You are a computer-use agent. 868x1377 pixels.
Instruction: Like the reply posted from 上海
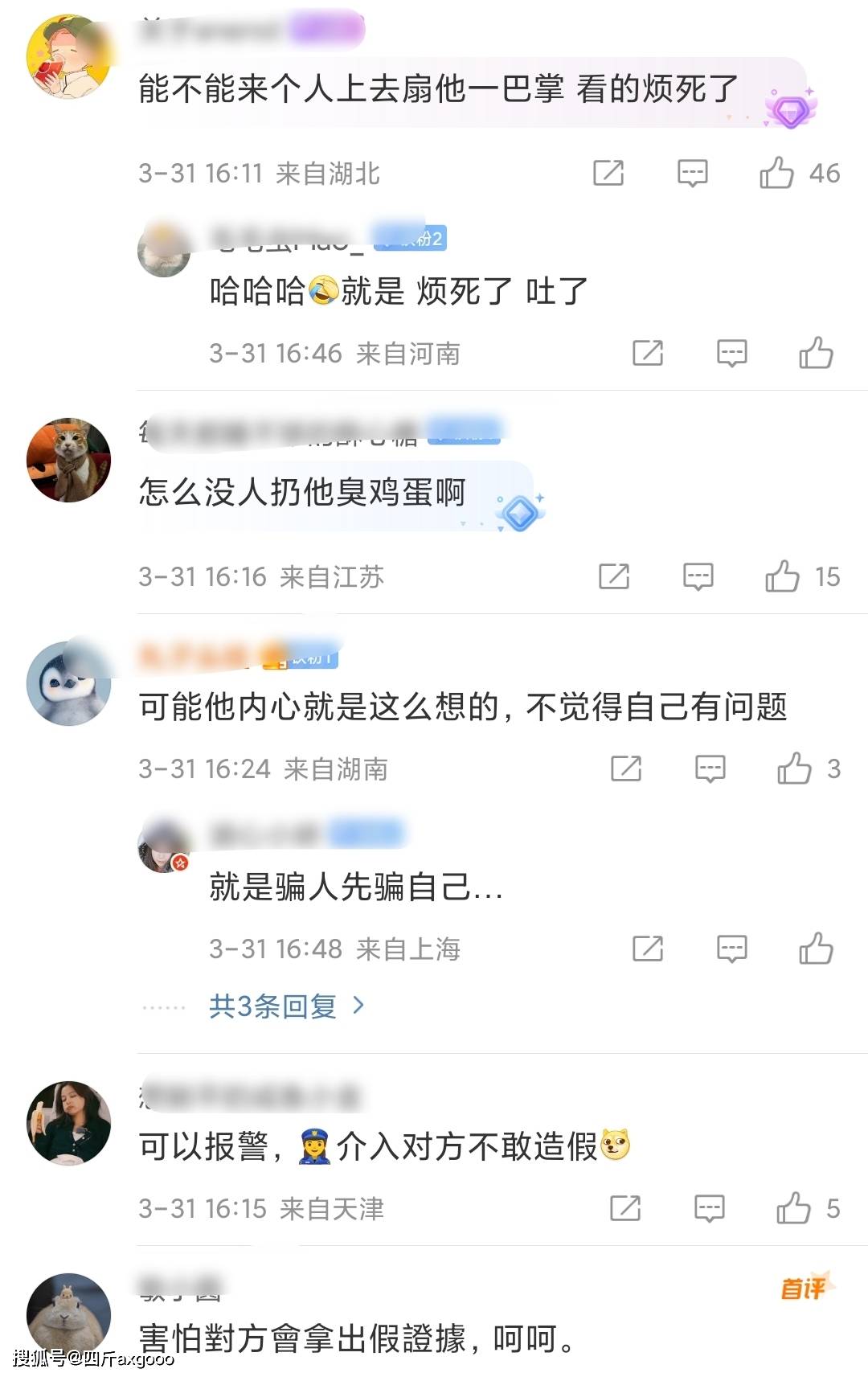tap(816, 949)
